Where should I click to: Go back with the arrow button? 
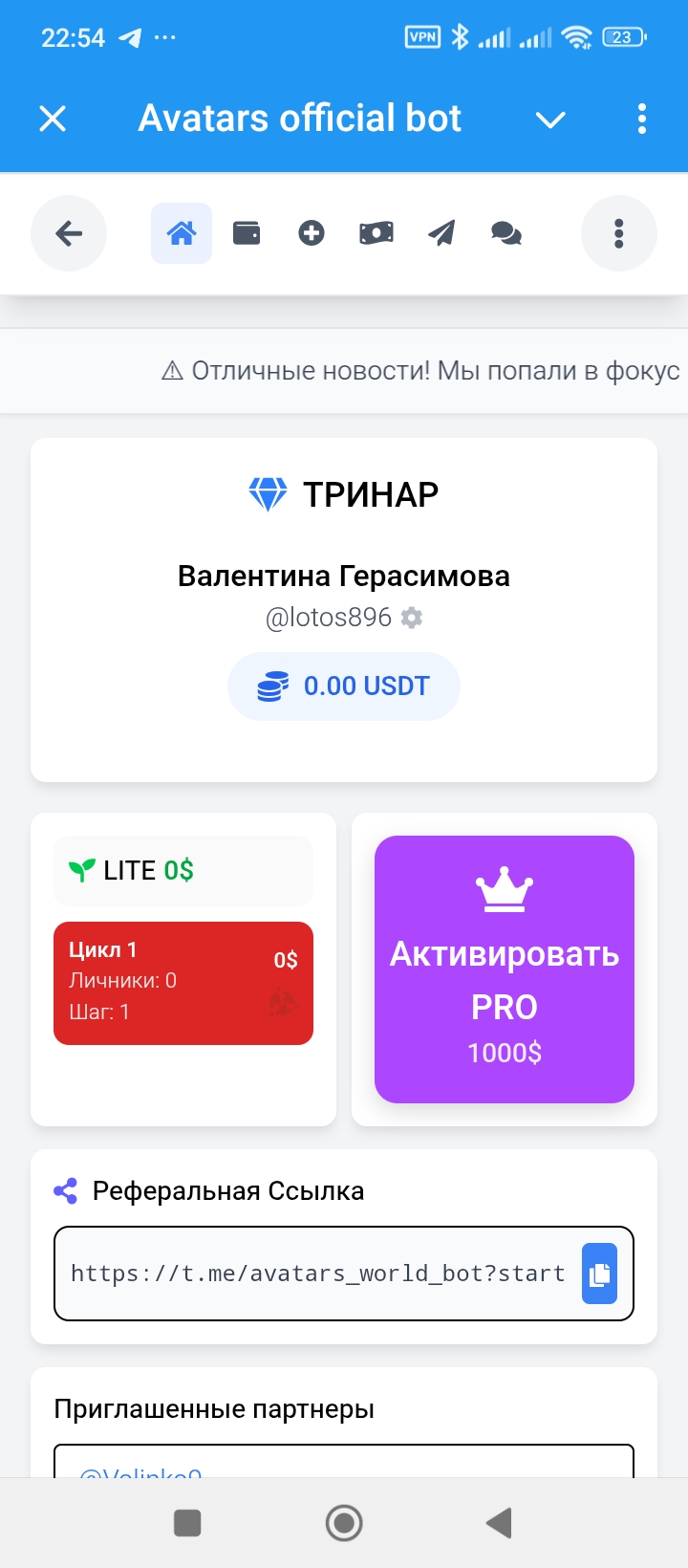click(x=69, y=233)
